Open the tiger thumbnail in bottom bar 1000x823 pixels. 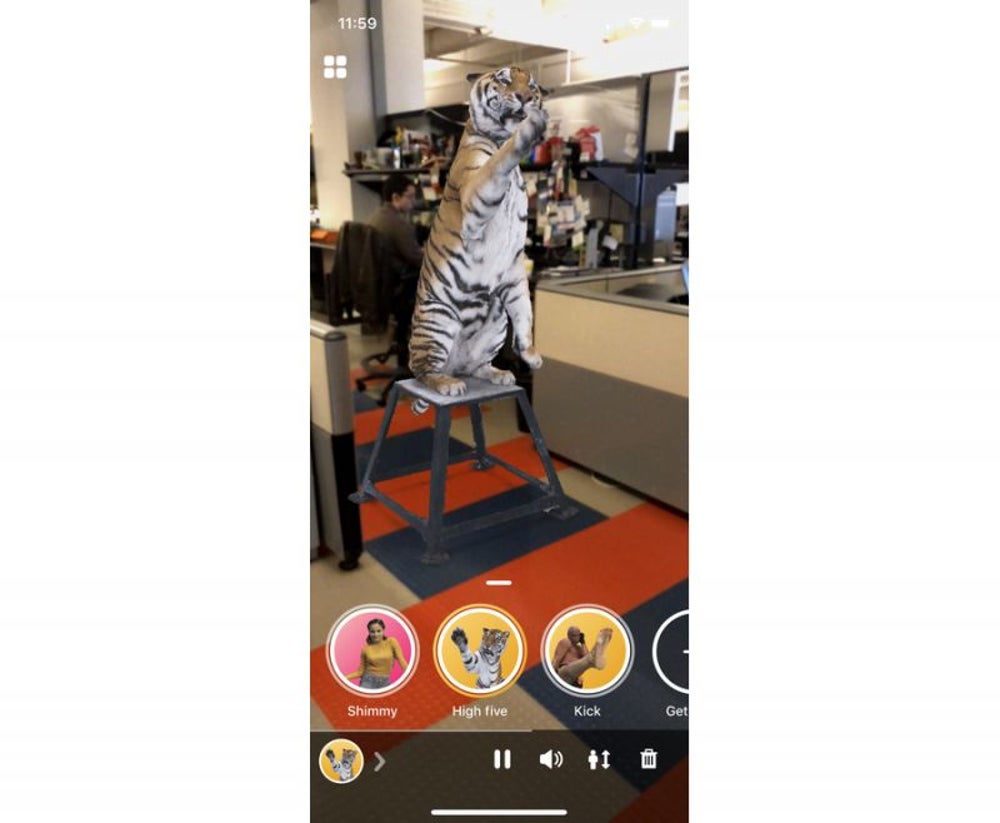tap(340, 761)
